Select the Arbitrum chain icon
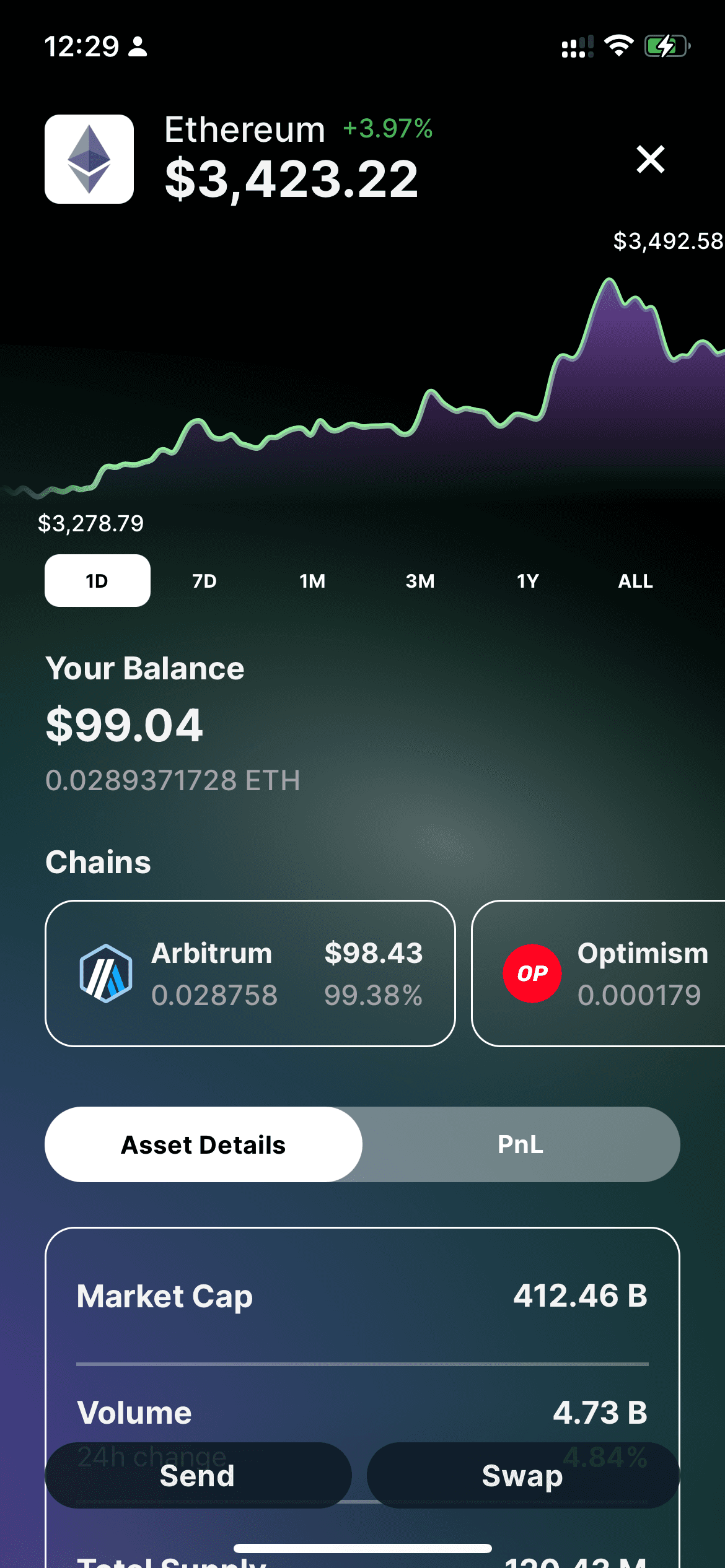725x1568 pixels. (106, 973)
